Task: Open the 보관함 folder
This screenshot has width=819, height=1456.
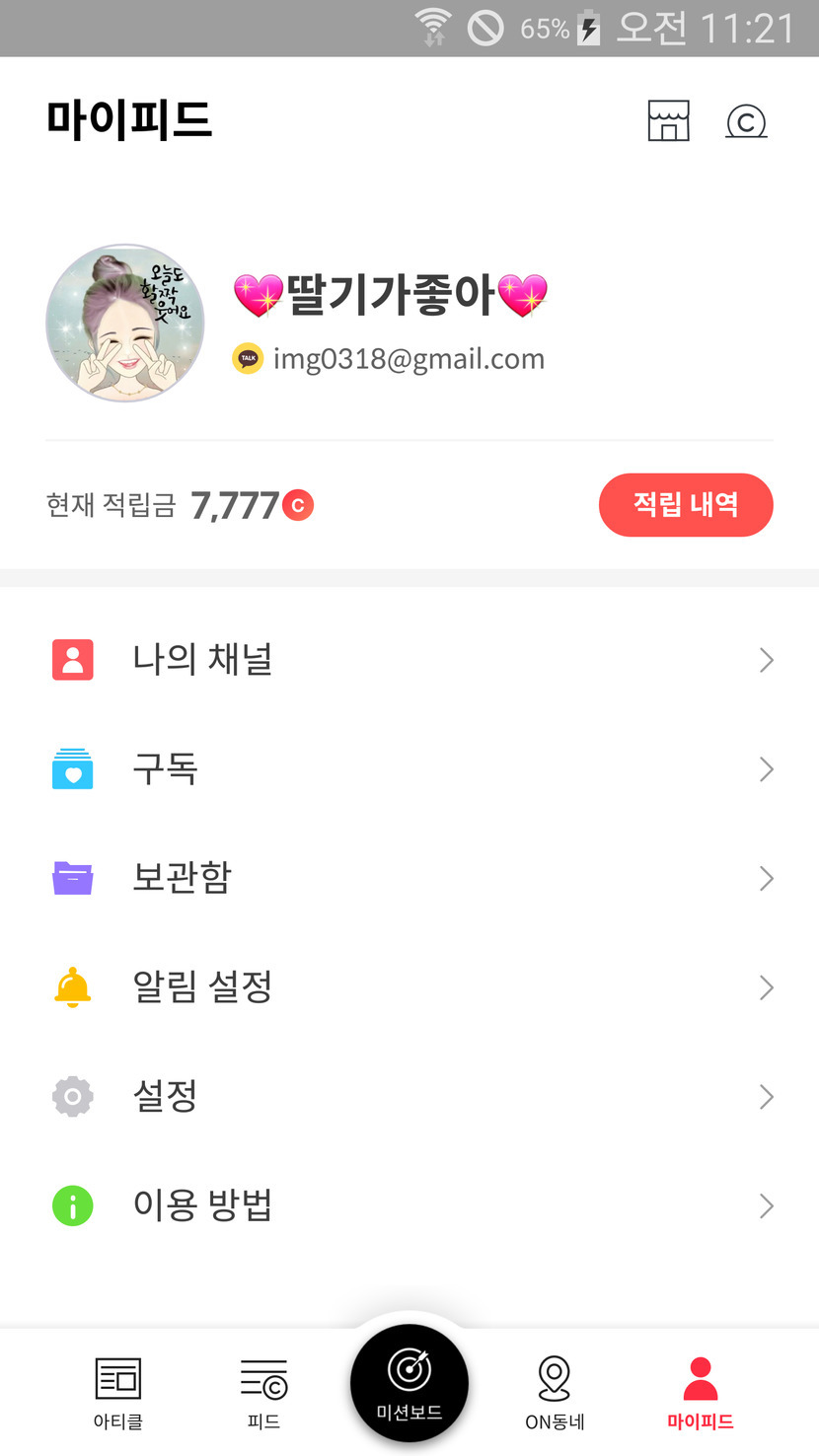Action: point(409,878)
